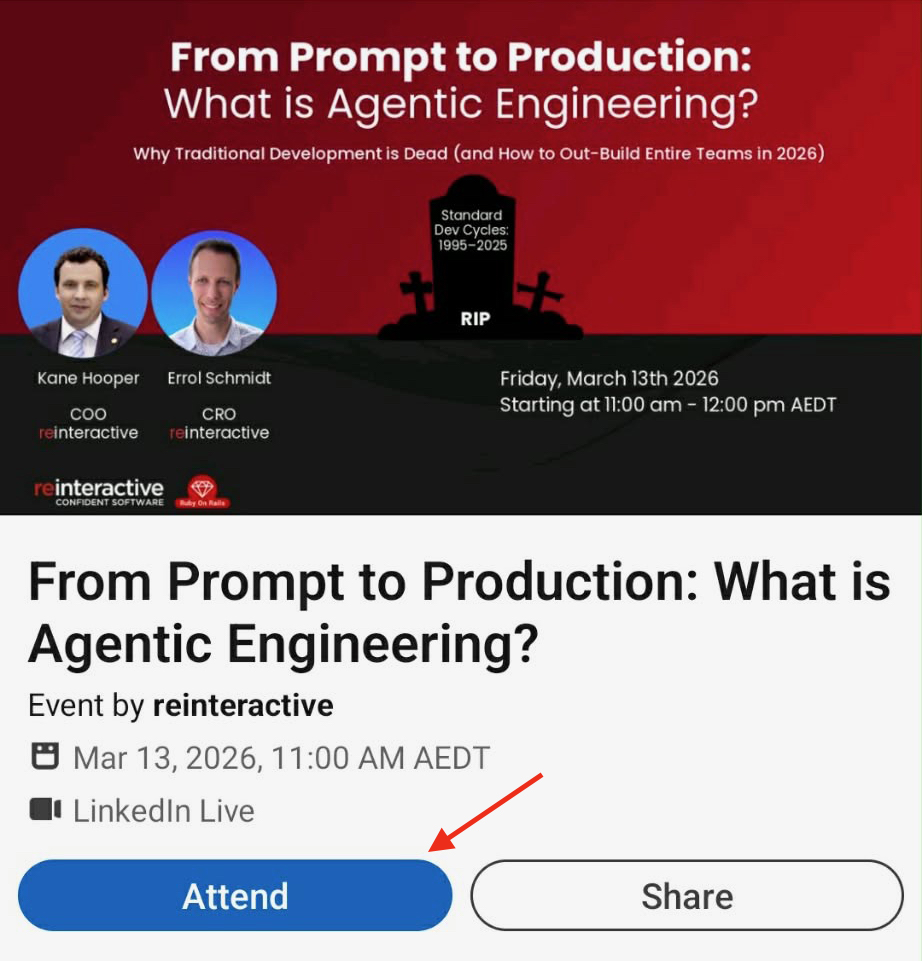The image size is (922, 961).
Task: Open the event banner image
Action: [x=461, y=257]
